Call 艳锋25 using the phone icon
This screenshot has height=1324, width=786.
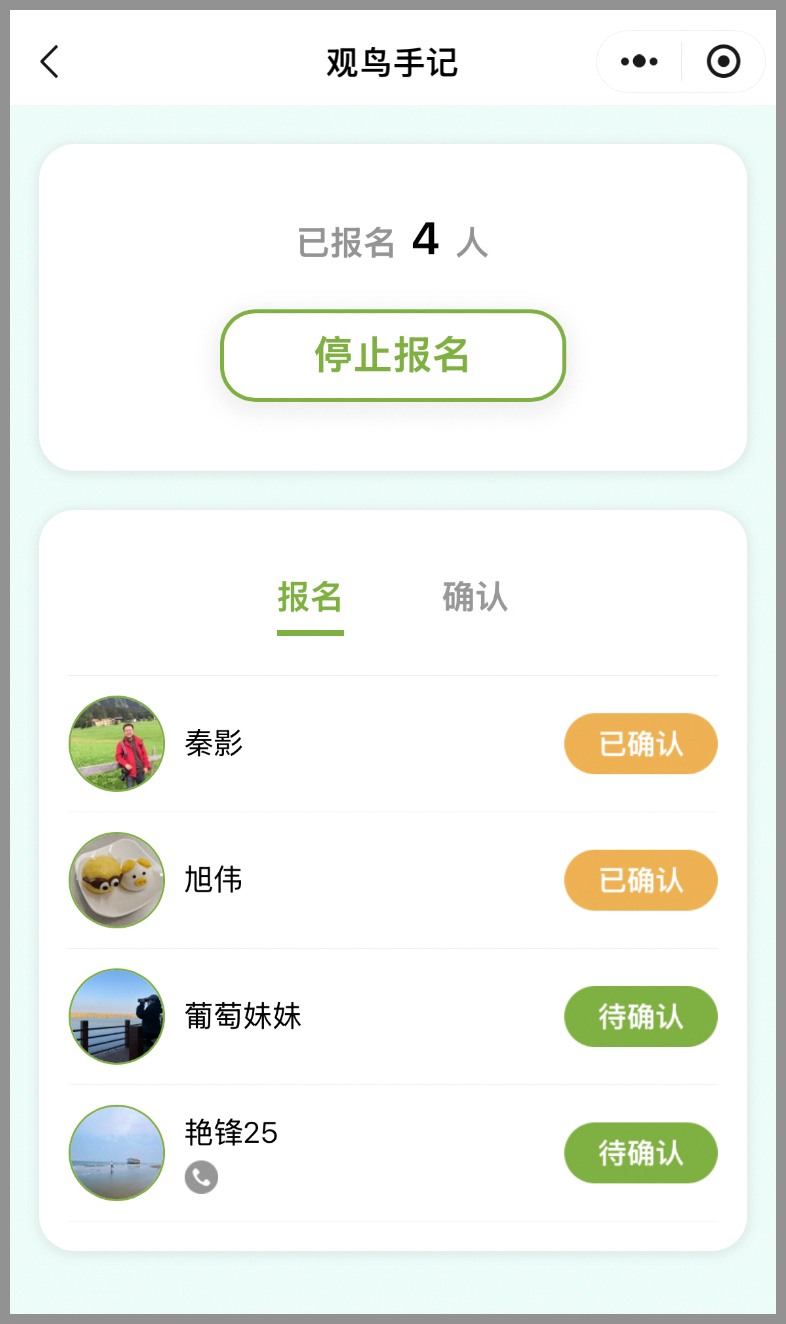(x=201, y=1177)
